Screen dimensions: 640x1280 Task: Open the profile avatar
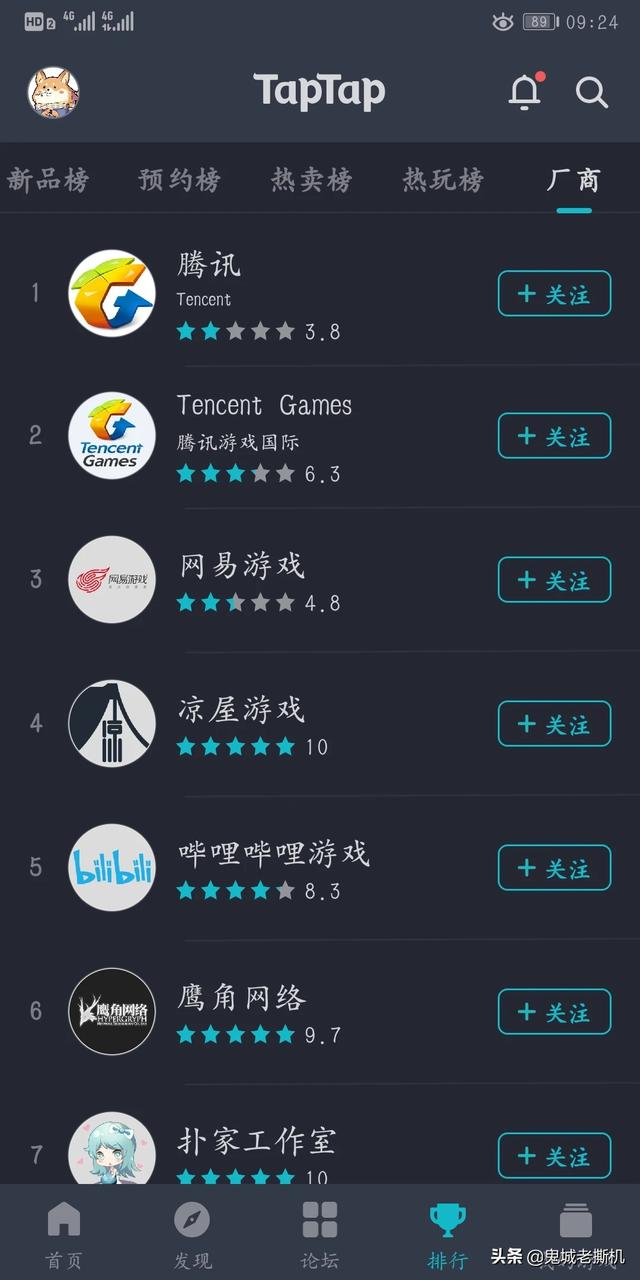54,93
